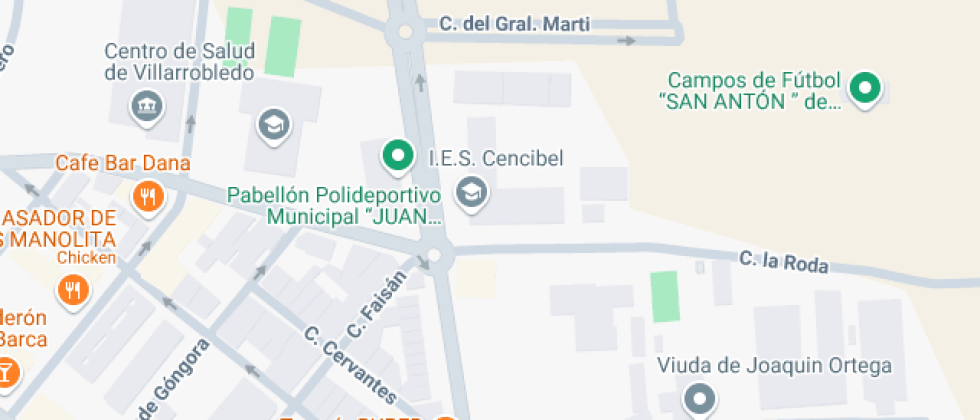The image size is (980, 420).
Task: Select the Viuda de Joaquin Ortega marker
Action: click(x=699, y=401)
